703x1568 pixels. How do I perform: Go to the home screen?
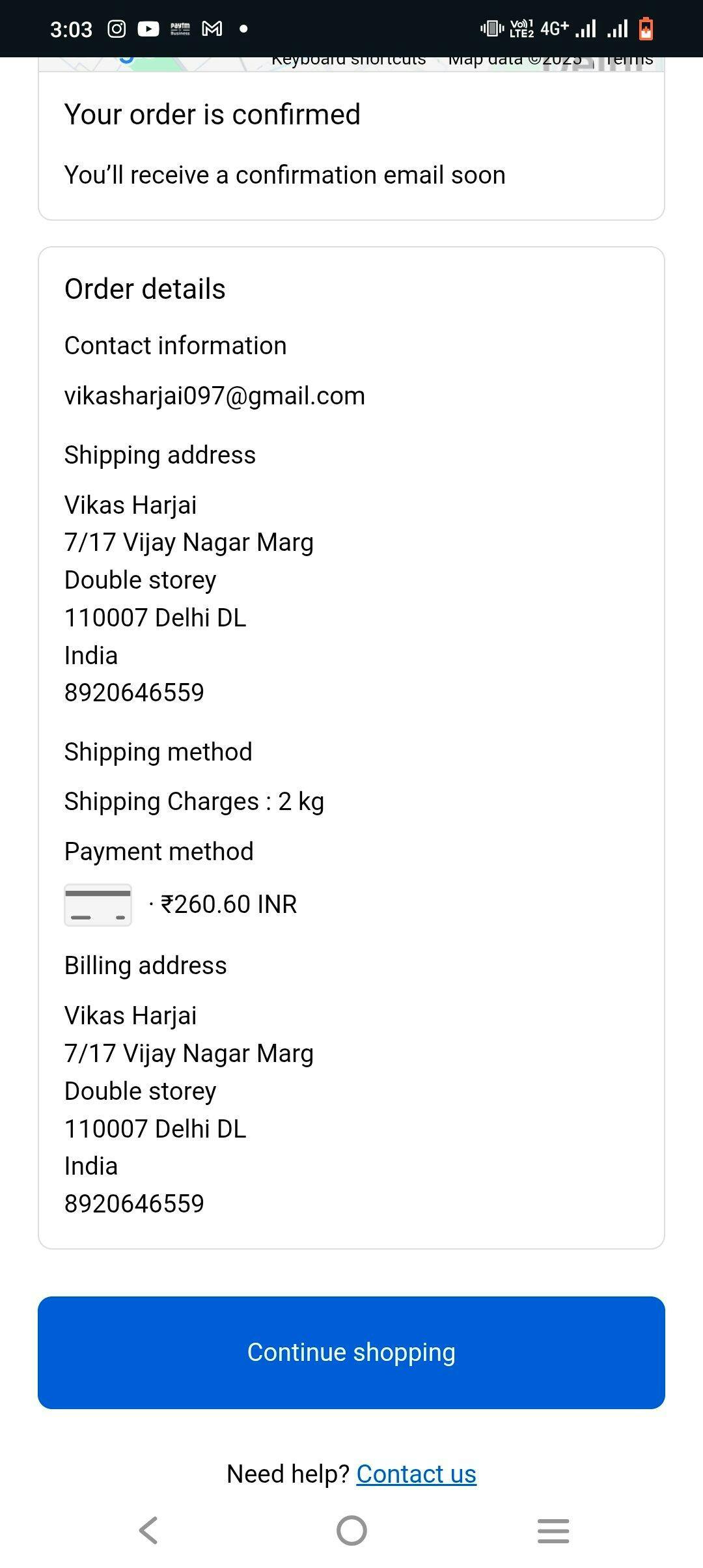tap(351, 1530)
